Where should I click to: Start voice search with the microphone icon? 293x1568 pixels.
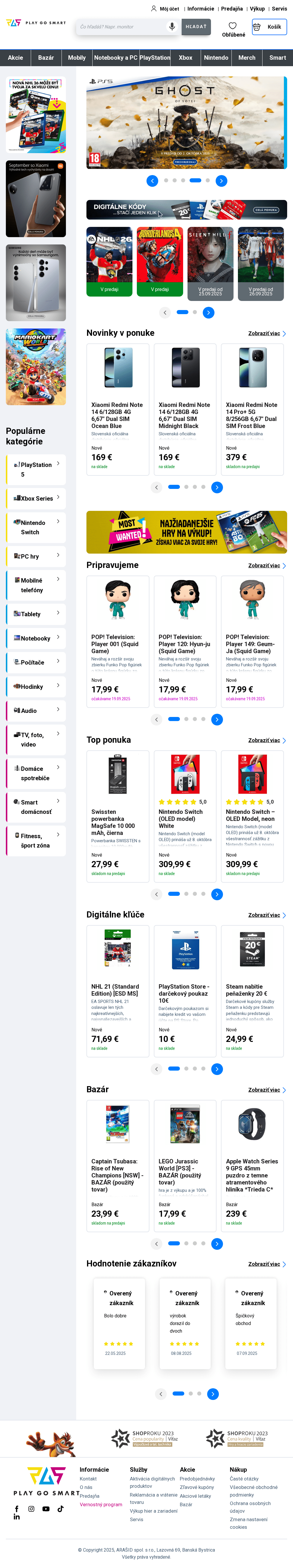coord(172,27)
